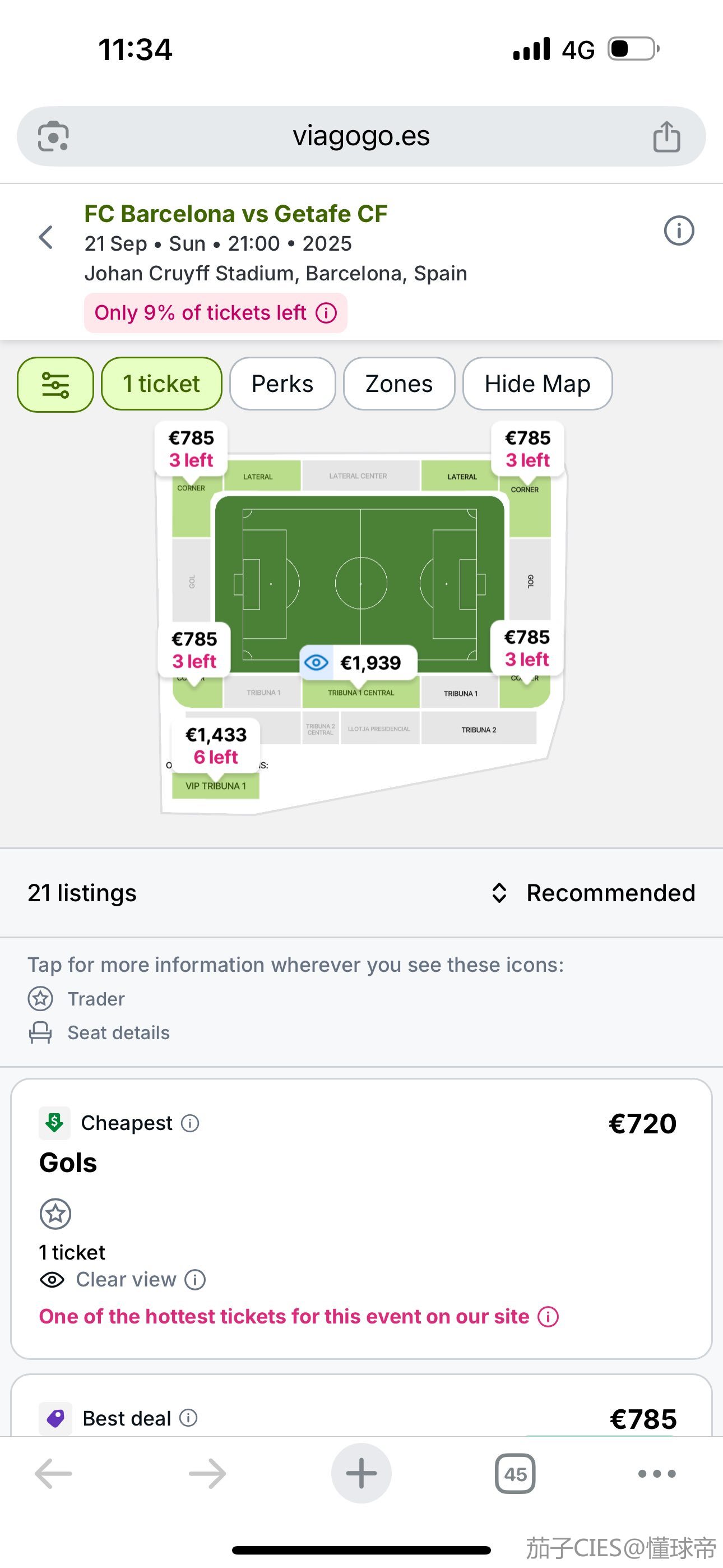Change sorting from Recommended
The height and width of the screenshot is (1568, 723).
[593, 893]
